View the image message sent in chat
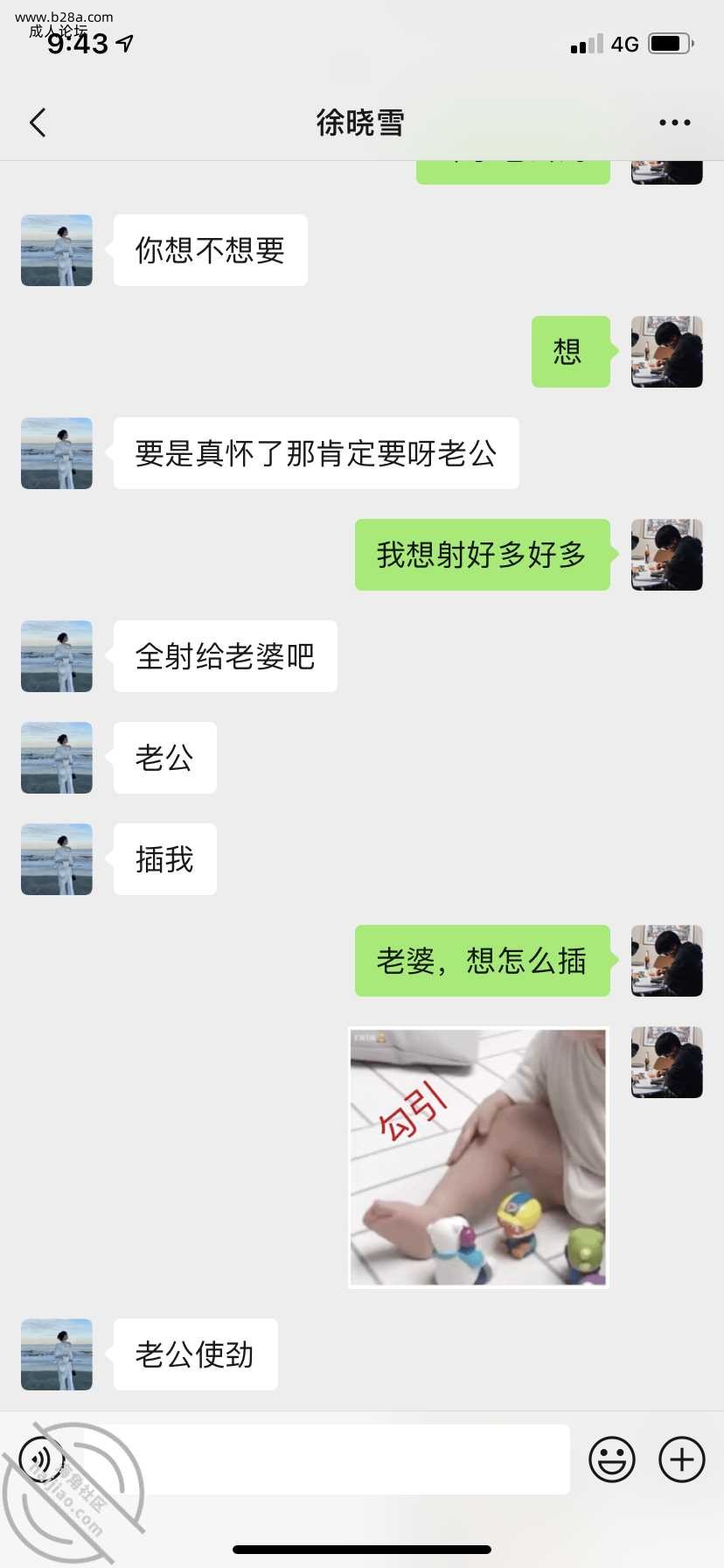The height and width of the screenshot is (1568, 724). click(x=478, y=1157)
